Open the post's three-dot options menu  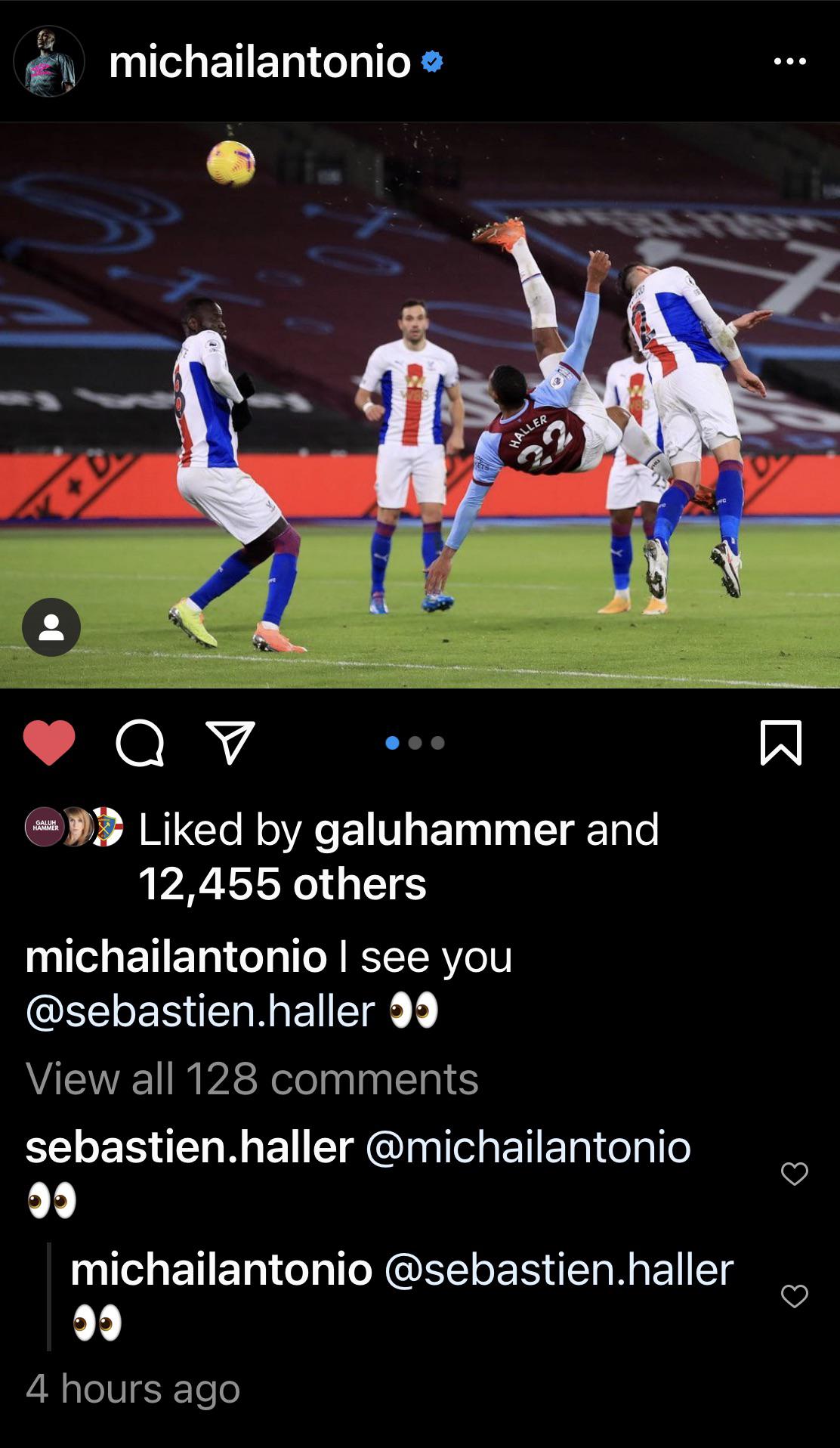(790, 62)
